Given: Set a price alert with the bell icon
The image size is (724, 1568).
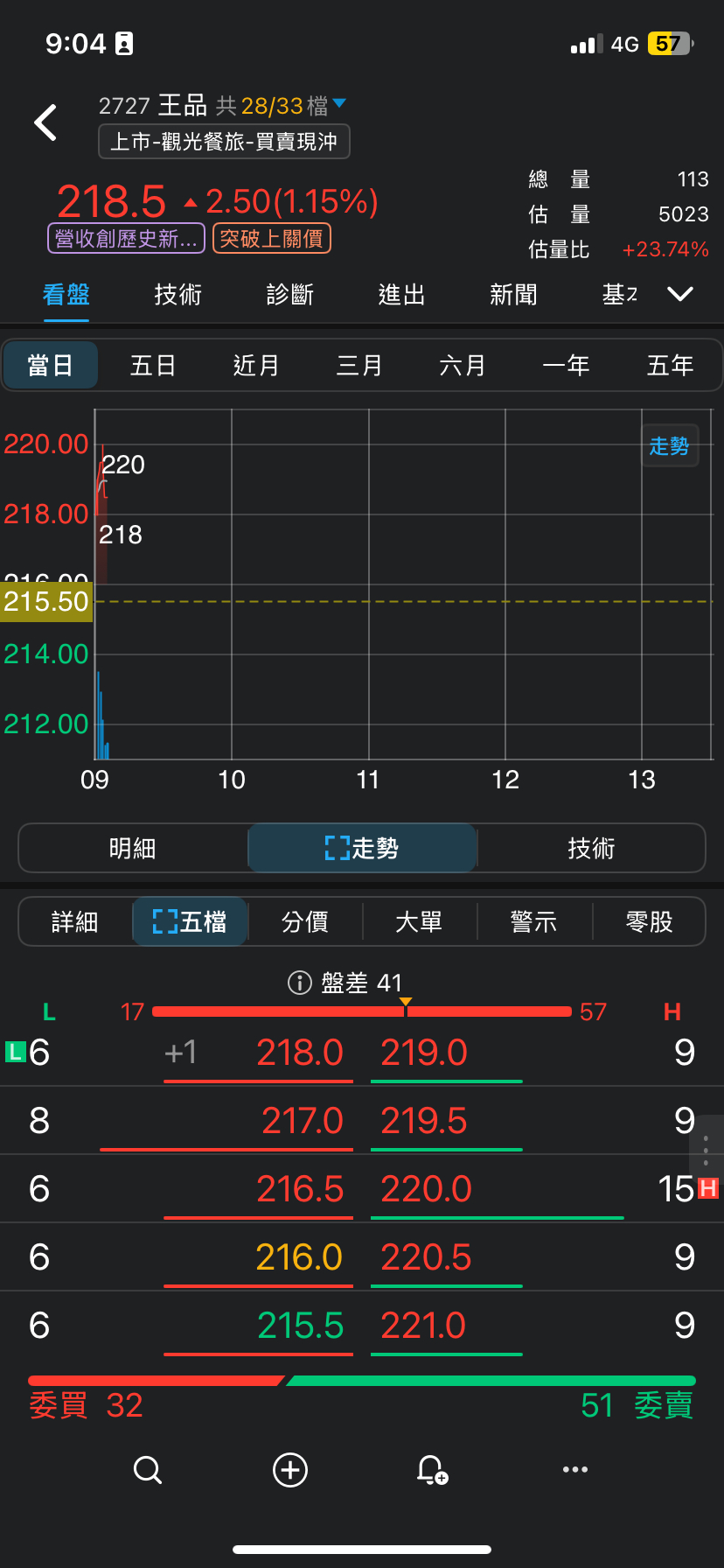Looking at the screenshot, I should (432, 1470).
